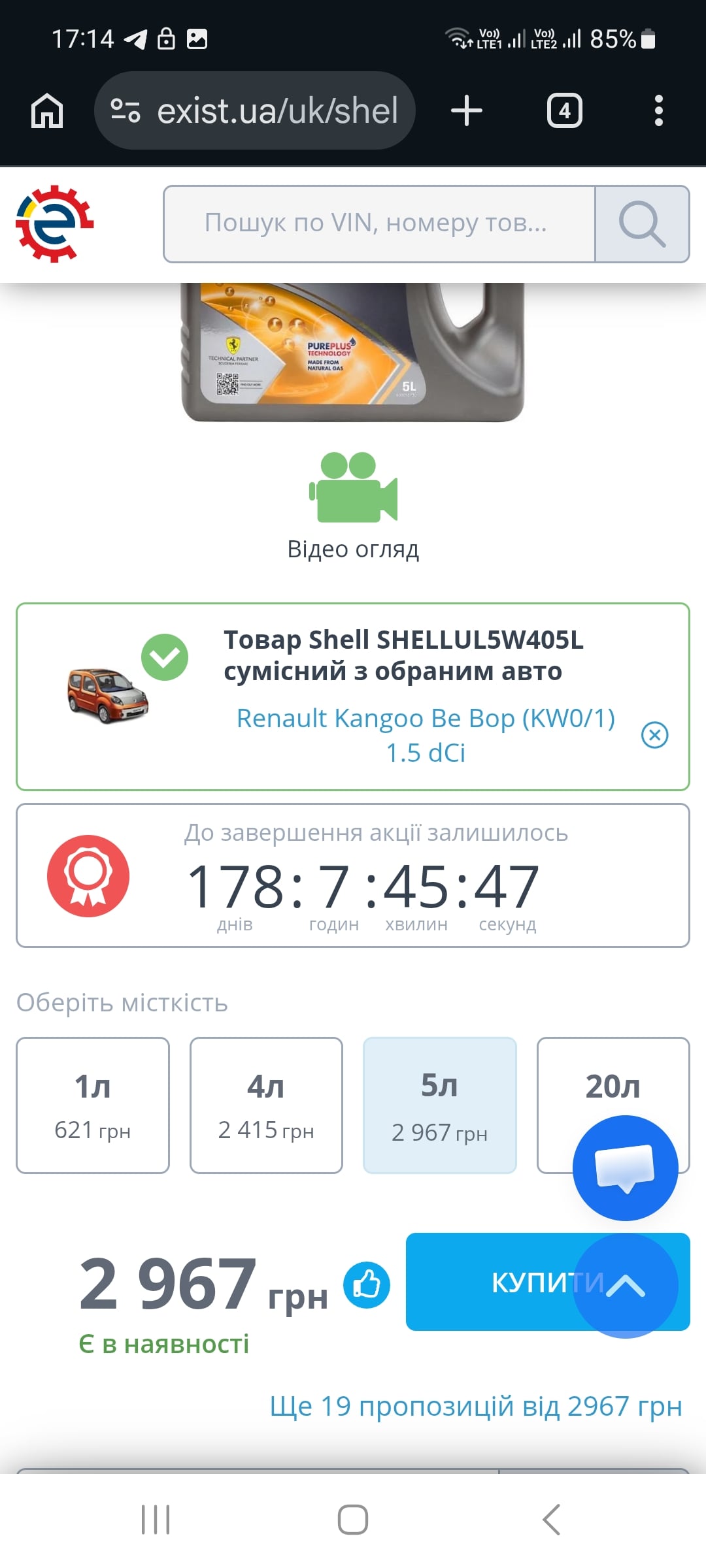
Task: Select the 4л volume option
Action: (x=266, y=1105)
